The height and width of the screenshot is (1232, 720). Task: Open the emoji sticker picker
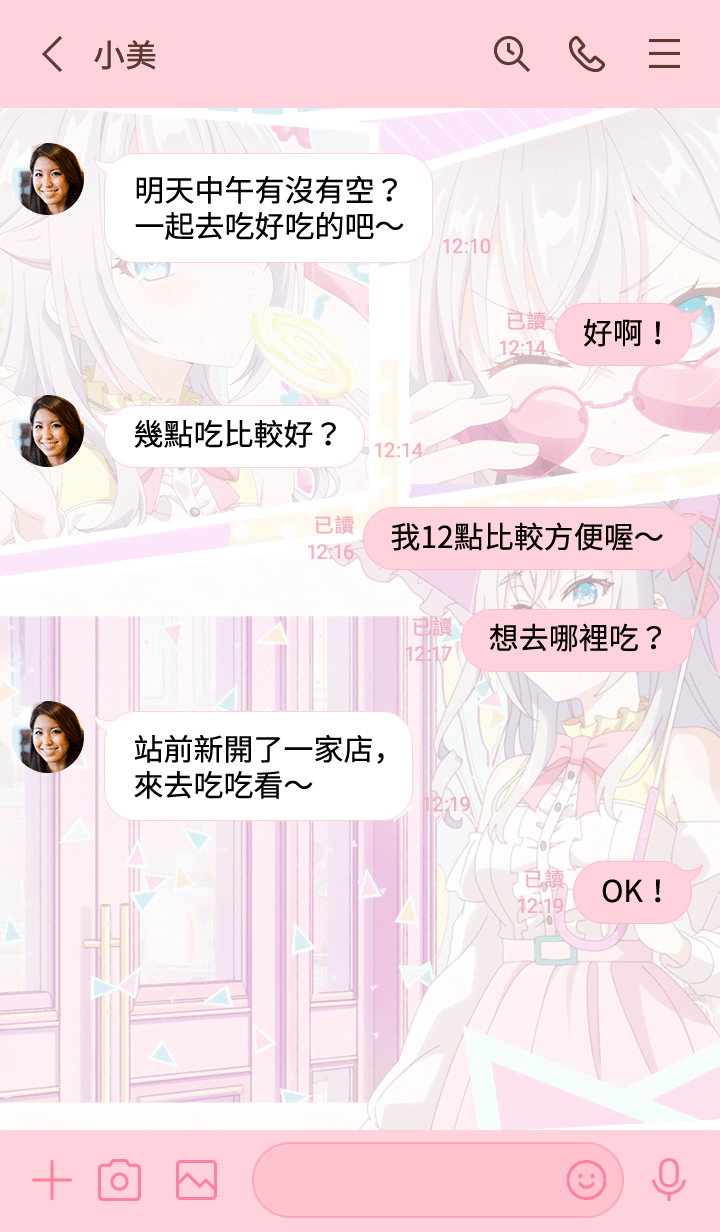point(586,1181)
